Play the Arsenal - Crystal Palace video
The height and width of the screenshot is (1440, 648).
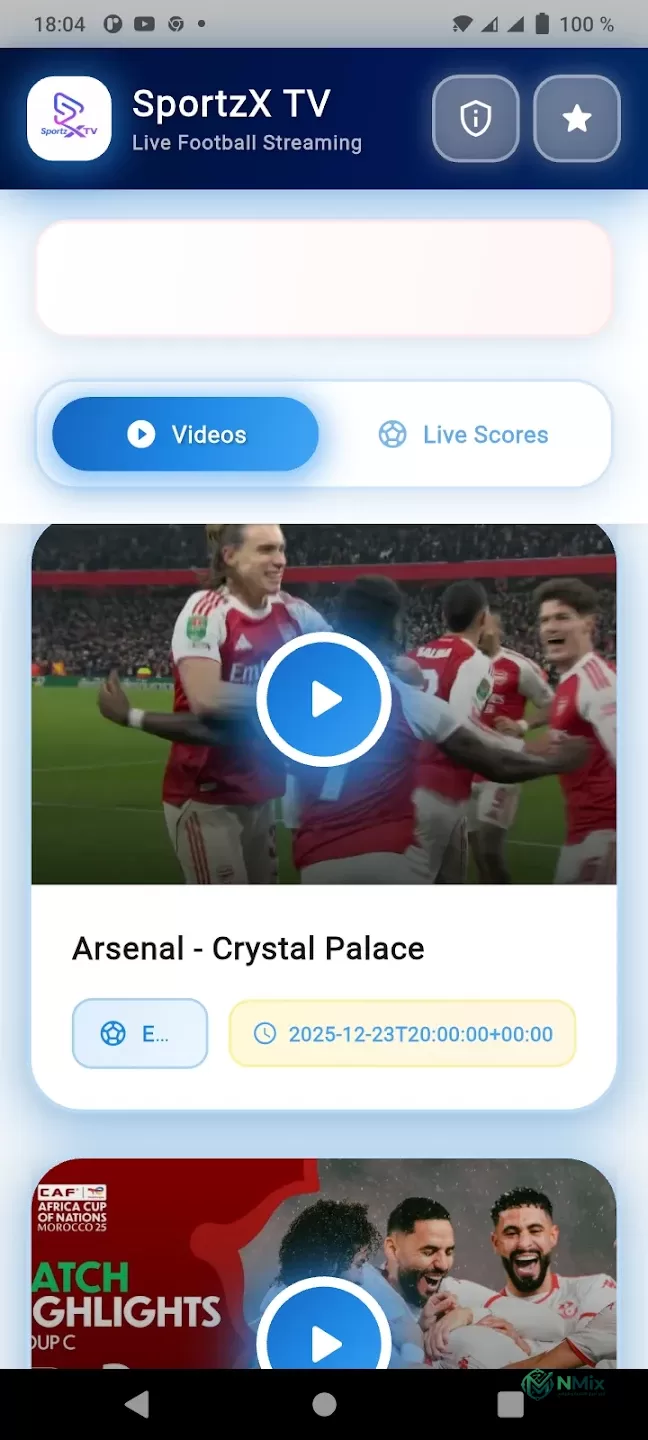[324, 699]
